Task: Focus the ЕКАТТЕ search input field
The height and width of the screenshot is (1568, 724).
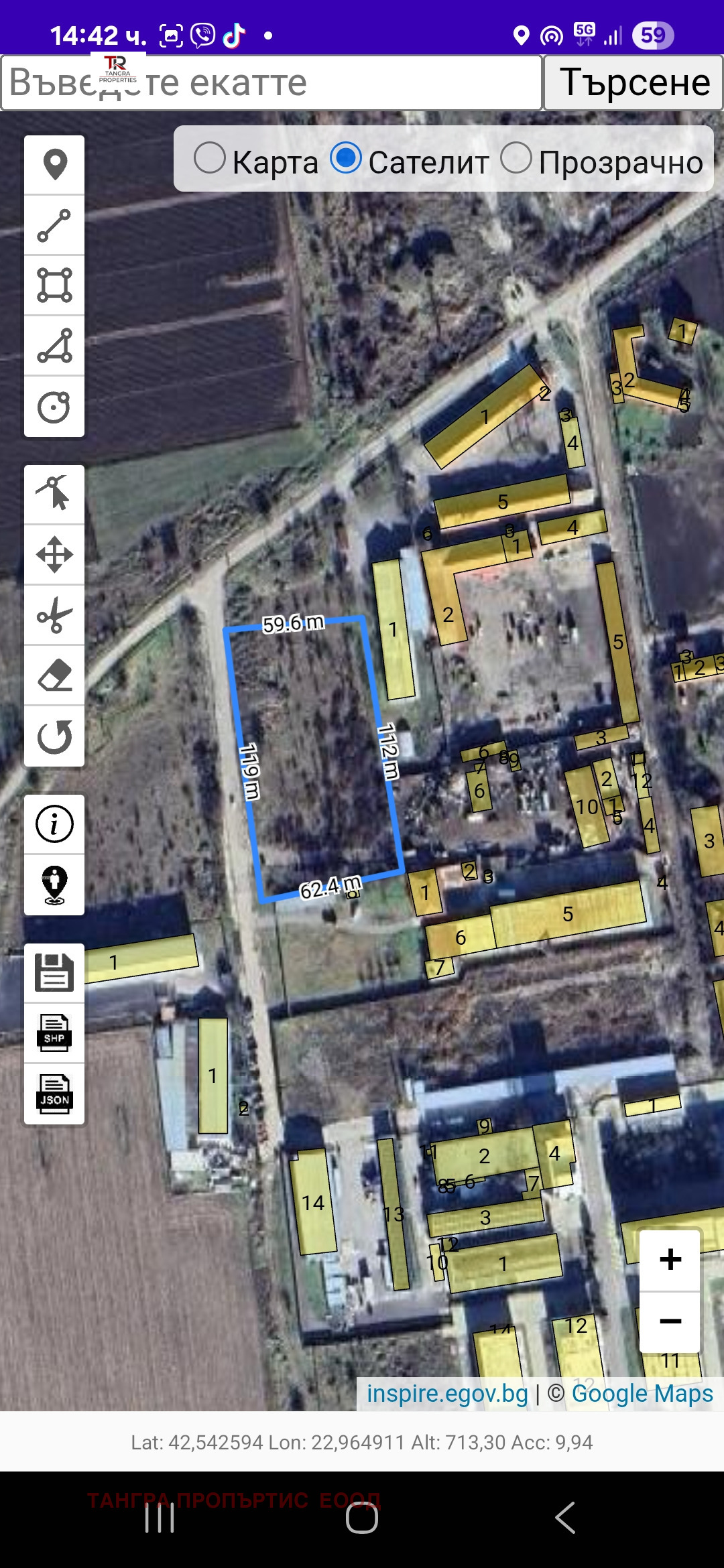Action: [x=271, y=82]
